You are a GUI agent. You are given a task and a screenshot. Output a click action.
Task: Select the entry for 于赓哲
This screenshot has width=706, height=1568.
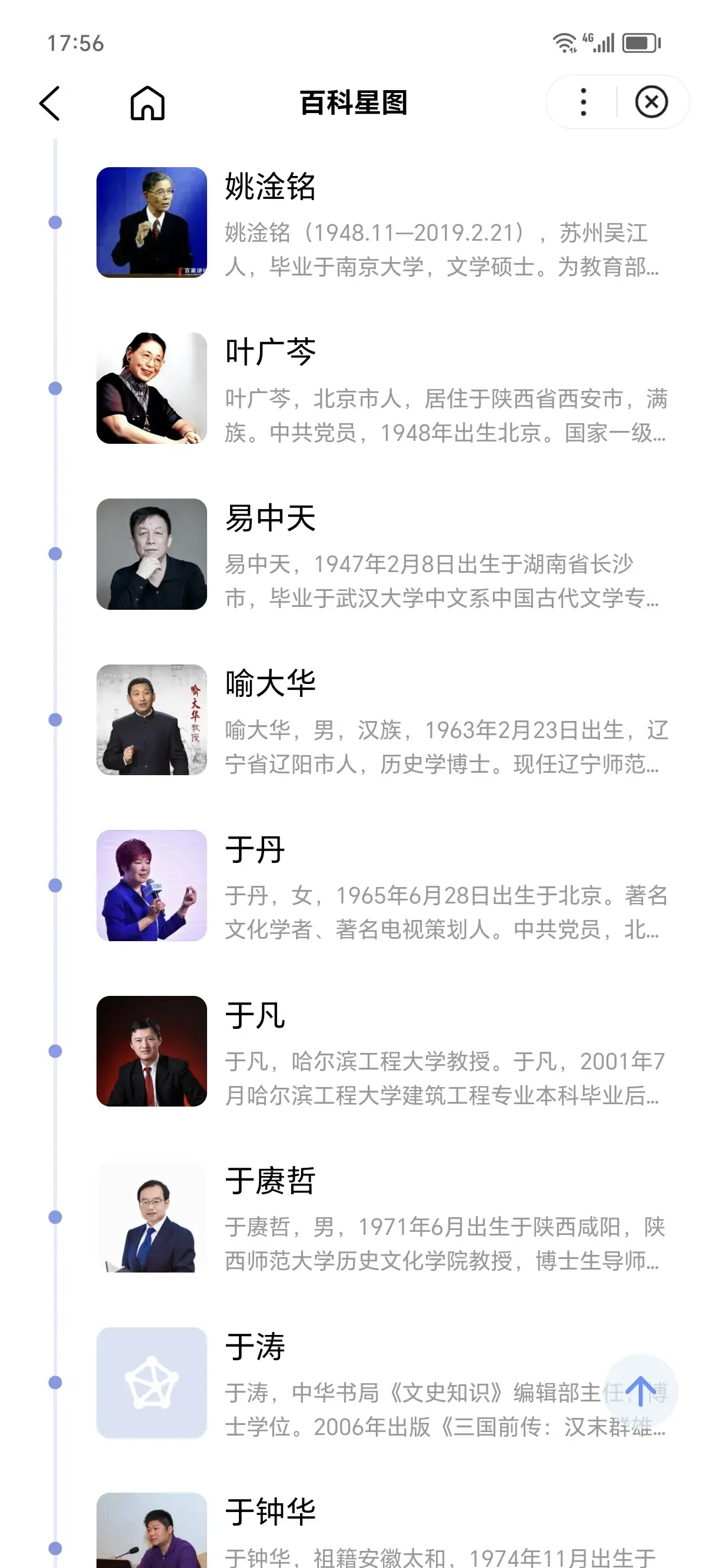pyautogui.click(x=384, y=1217)
